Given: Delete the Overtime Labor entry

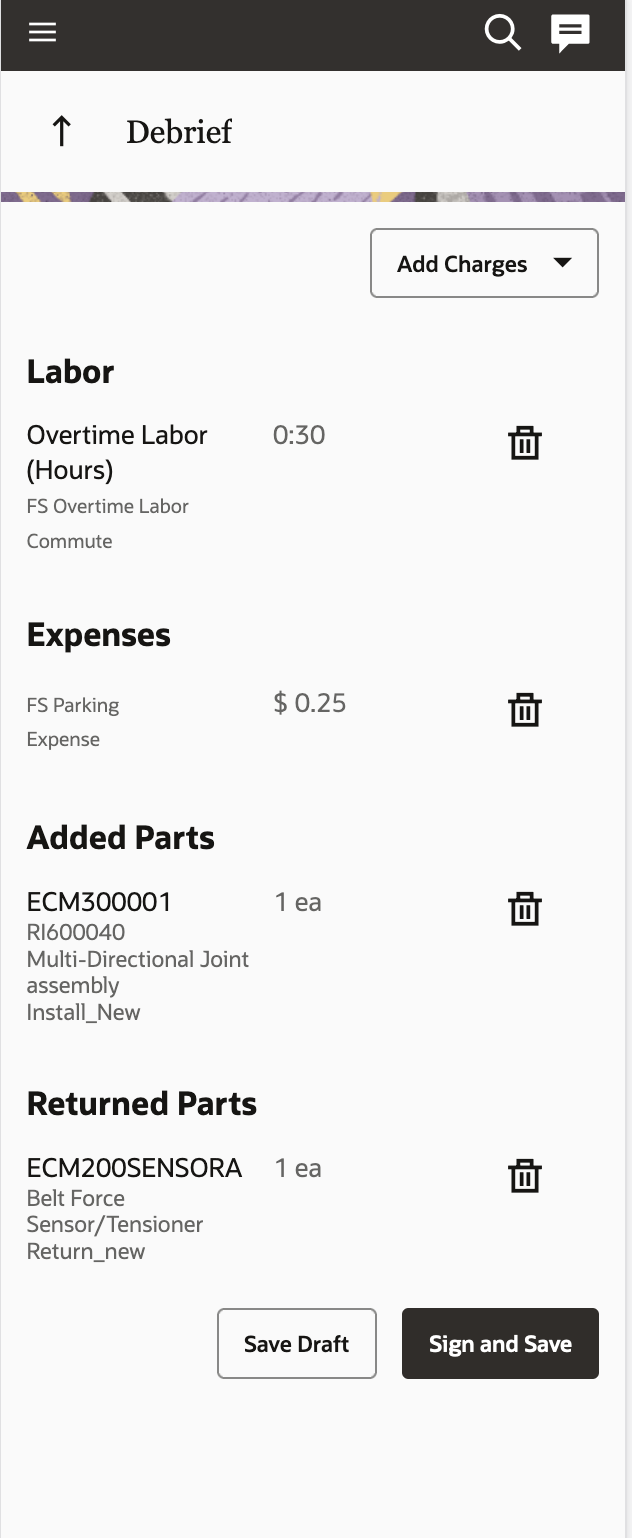Looking at the screenshot, I should [x=524, y=442].
